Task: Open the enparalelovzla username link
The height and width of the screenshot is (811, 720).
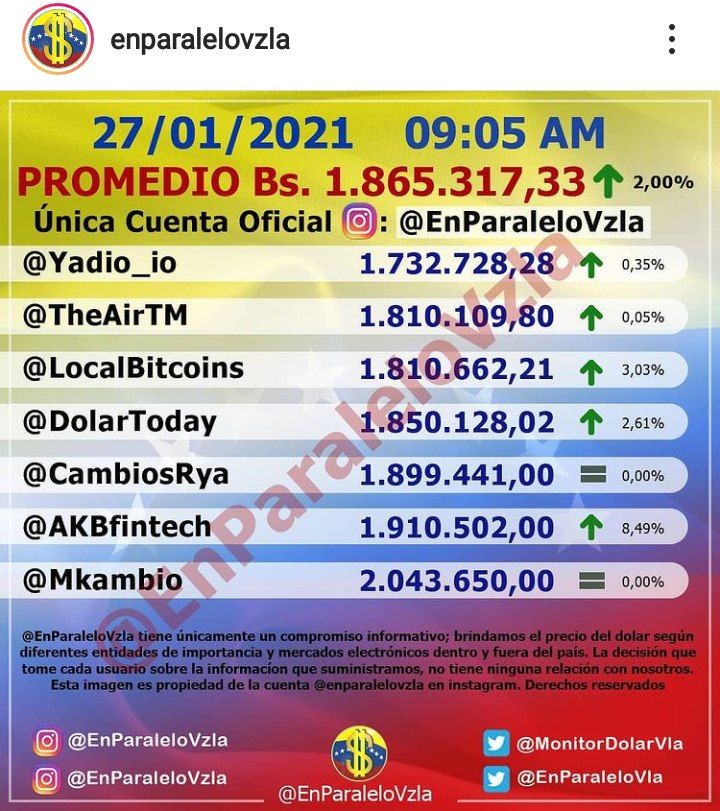Action: 200,40
